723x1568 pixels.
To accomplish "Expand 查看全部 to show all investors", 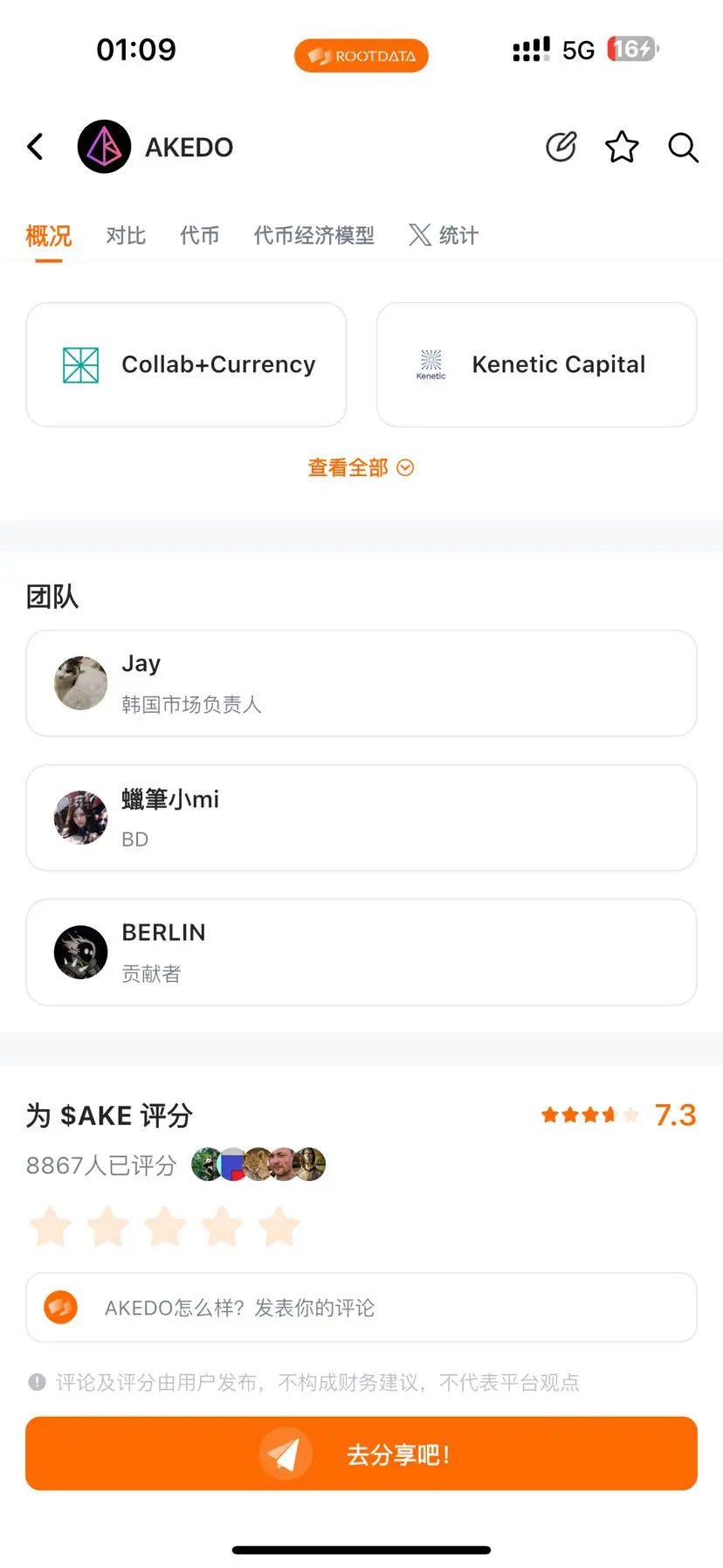I will (x=361, y=467).
